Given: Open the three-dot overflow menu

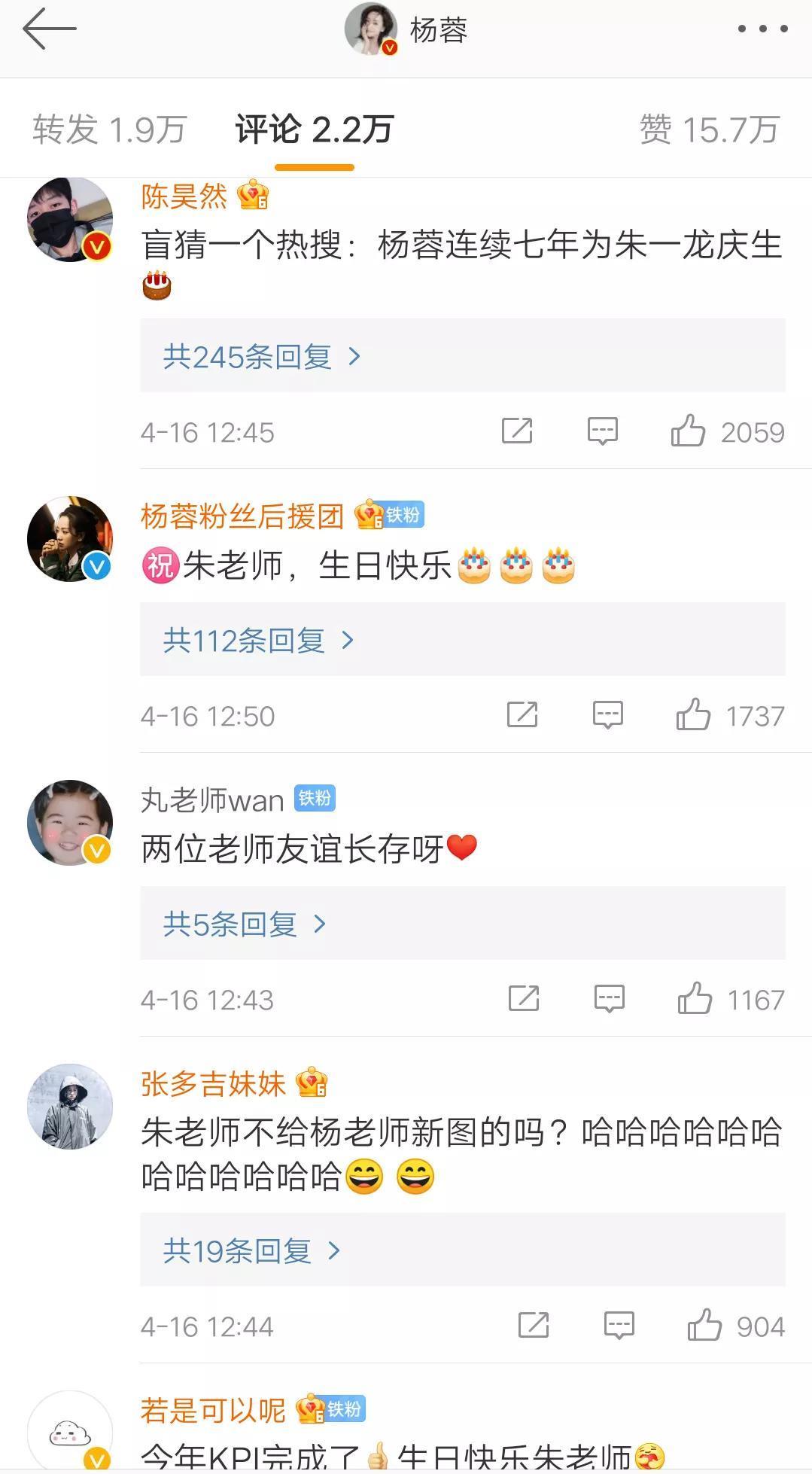Looking at the screenshot, I should point(762,29).
